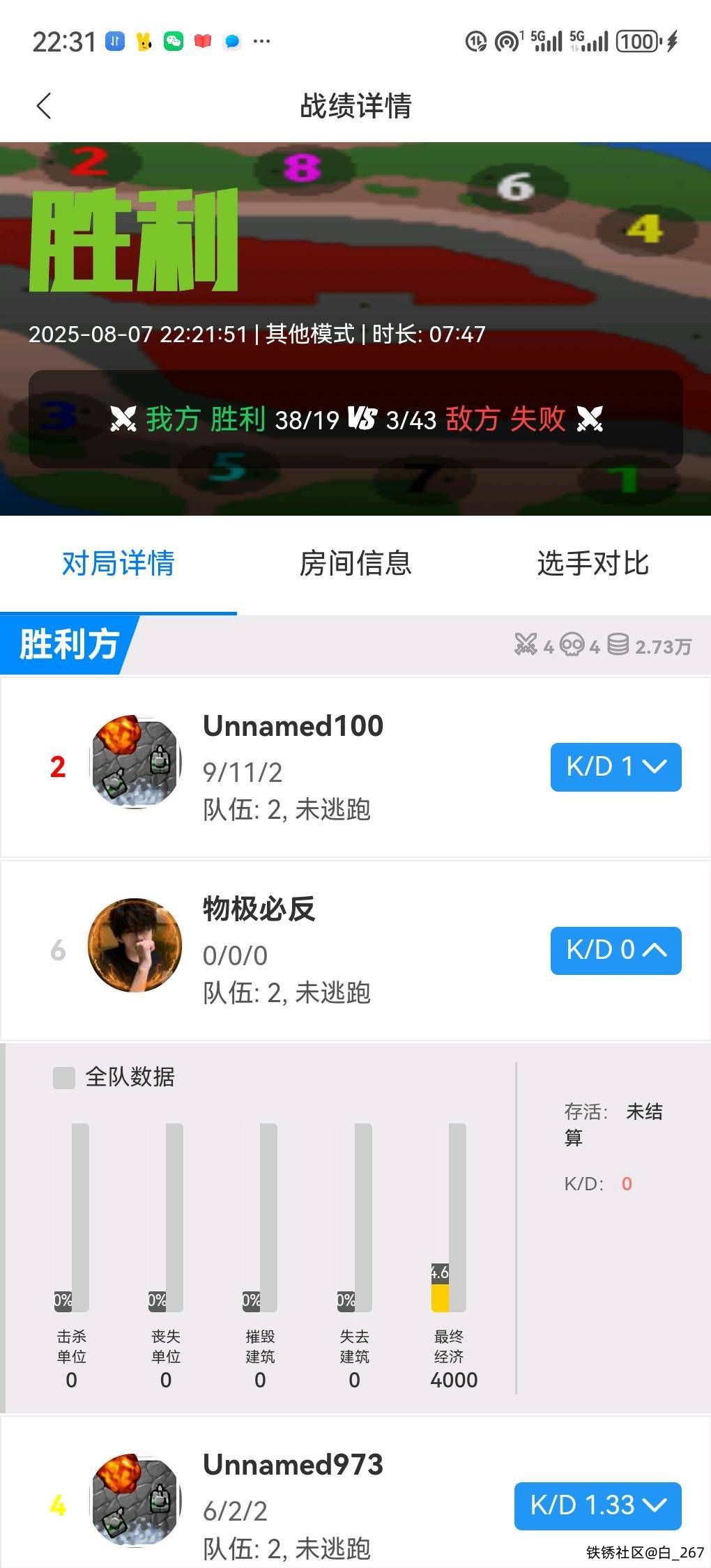Switch to the 房间信息 tab

coord(355,563)
